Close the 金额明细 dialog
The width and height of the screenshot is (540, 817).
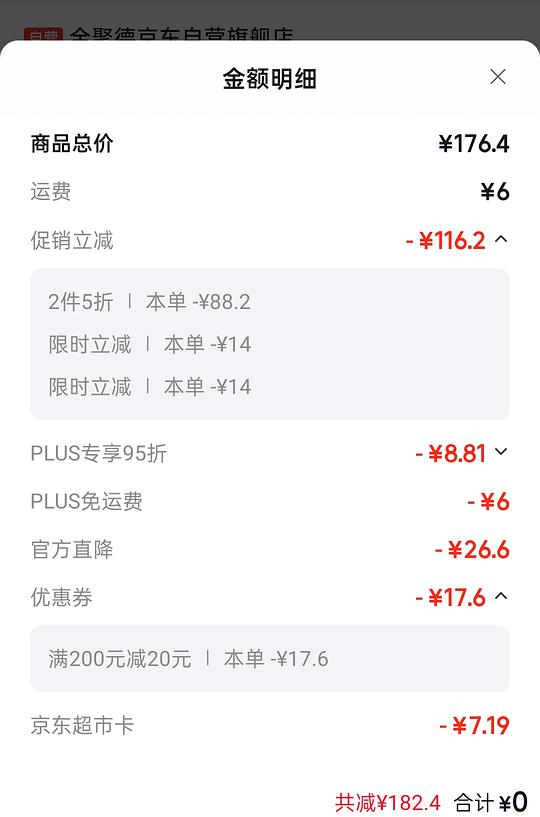(498, 77)
